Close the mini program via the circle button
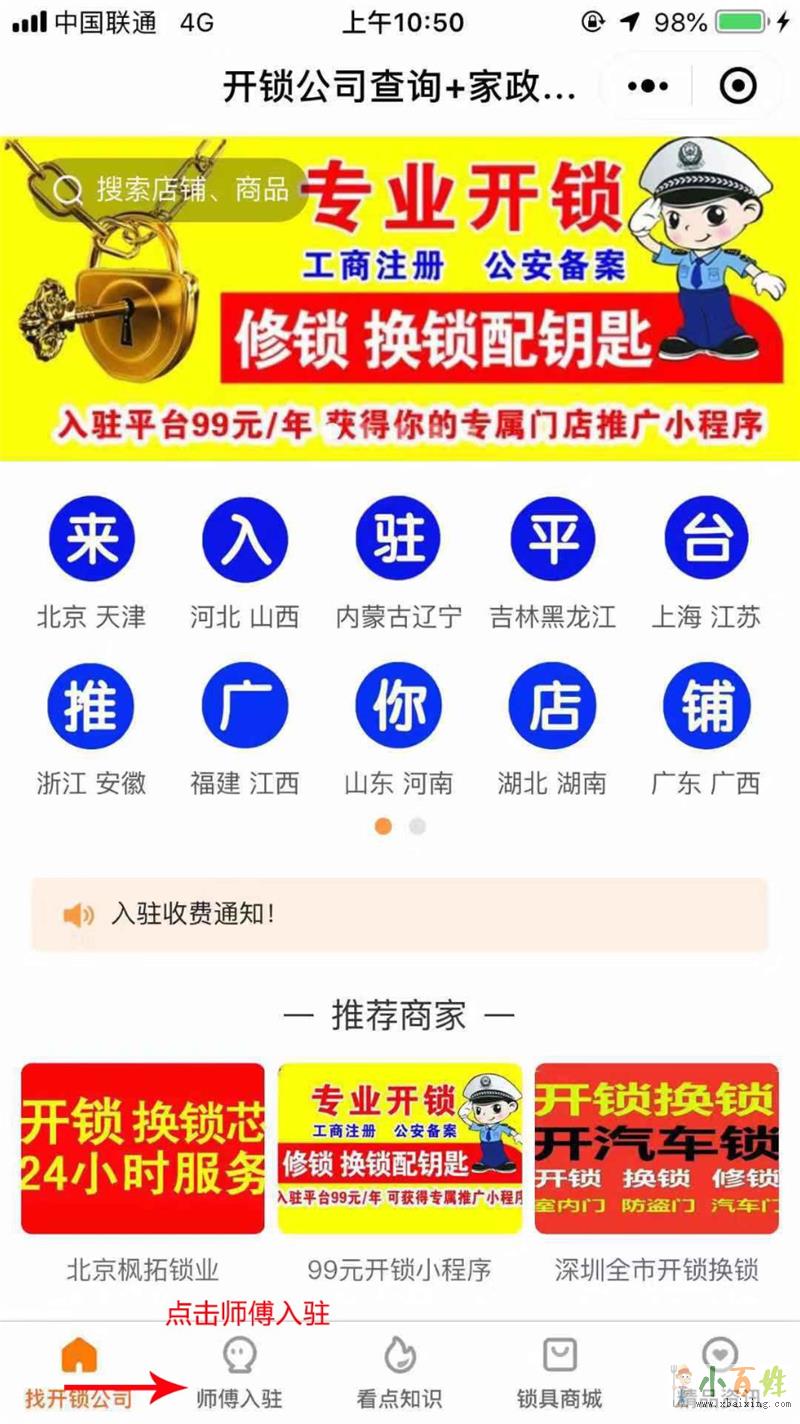The width and height of the screenshot is (800, 1424). [x=738, y=87]
